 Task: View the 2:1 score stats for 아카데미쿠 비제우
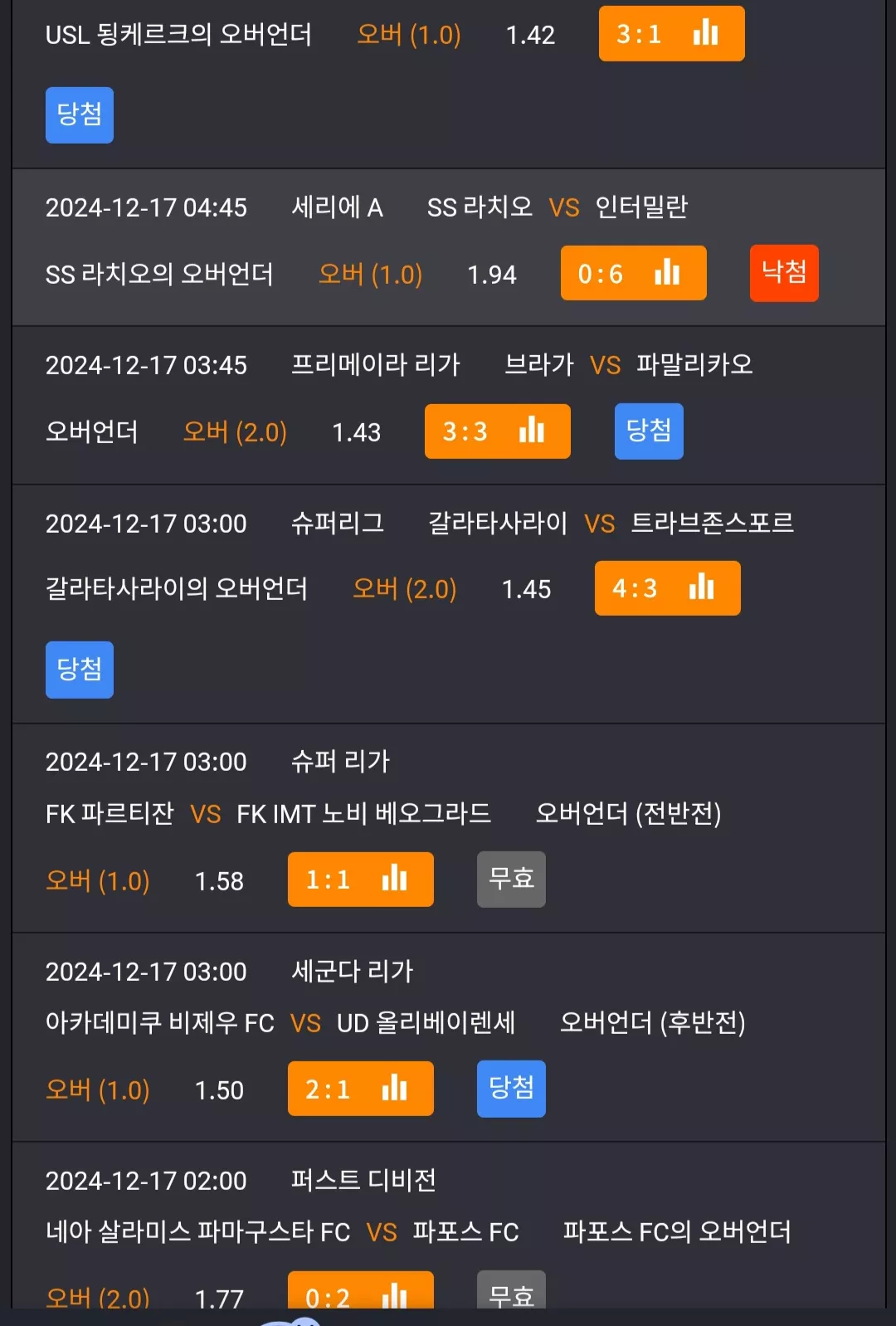tap(360, 1089)
